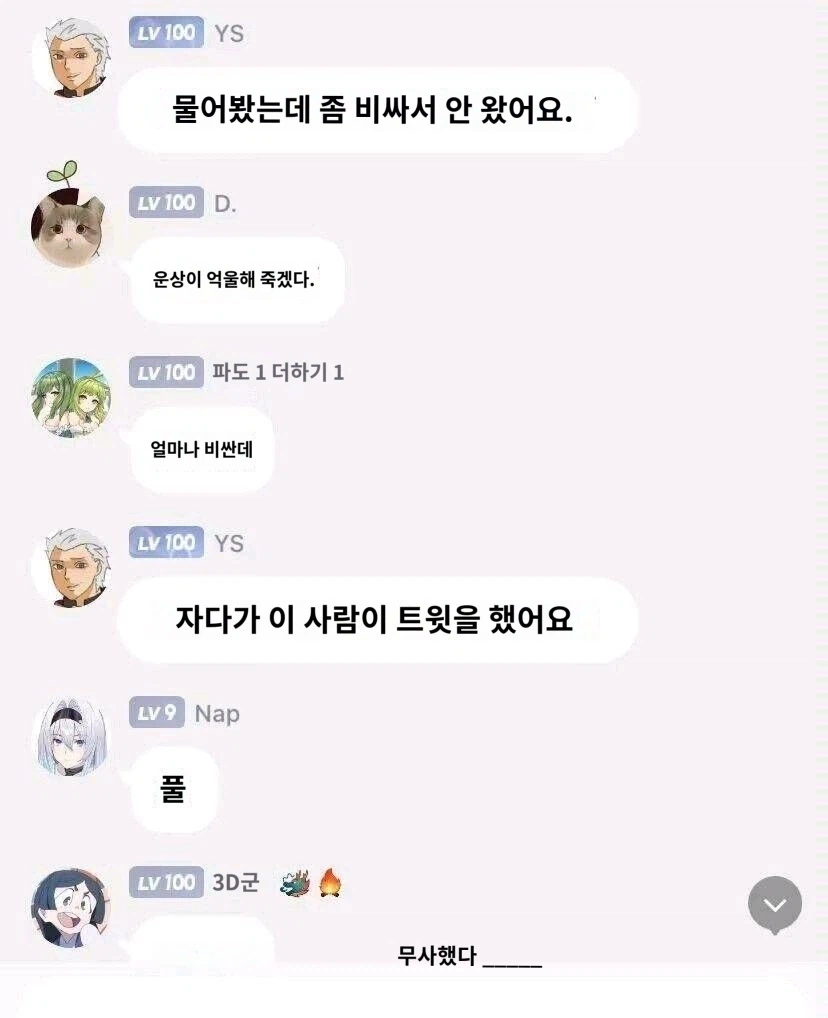The width and height of the screenshot is (828, 1018).
Task: Click the username Nap
Action: click(218, 713)
